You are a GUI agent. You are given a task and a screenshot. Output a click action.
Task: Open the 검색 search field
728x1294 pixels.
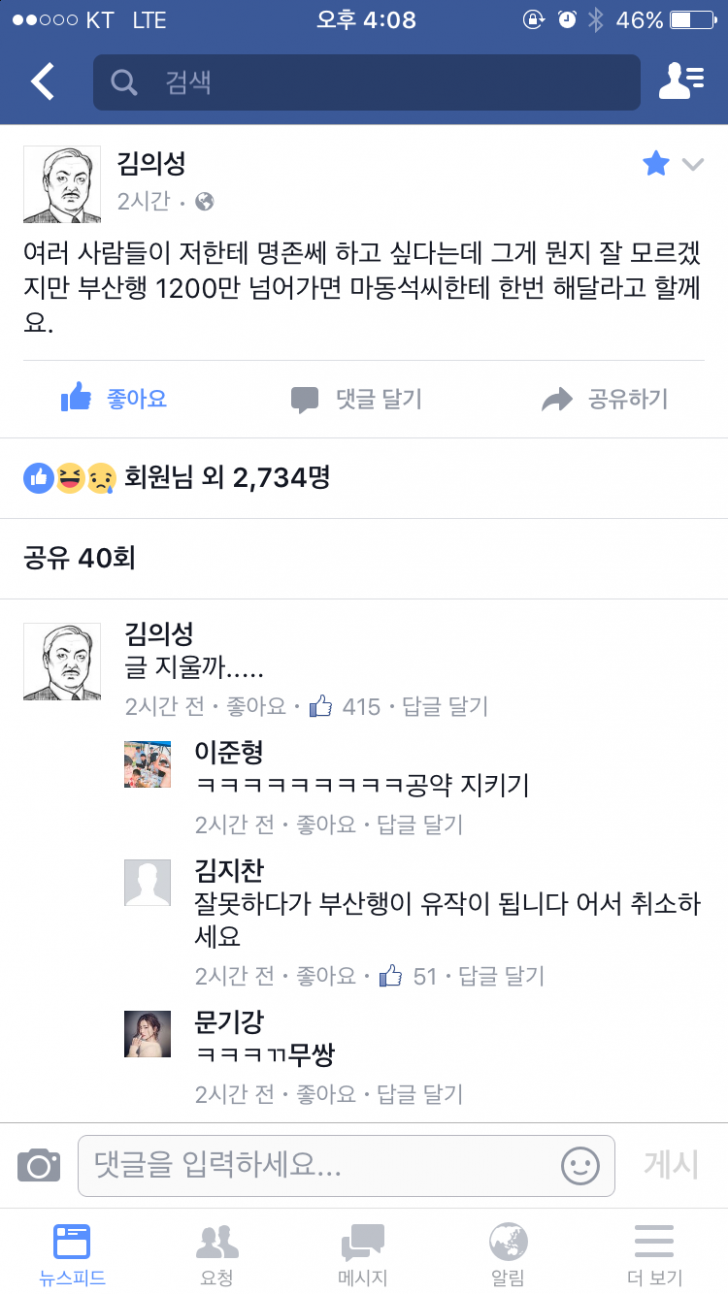(x=366, y=82)
